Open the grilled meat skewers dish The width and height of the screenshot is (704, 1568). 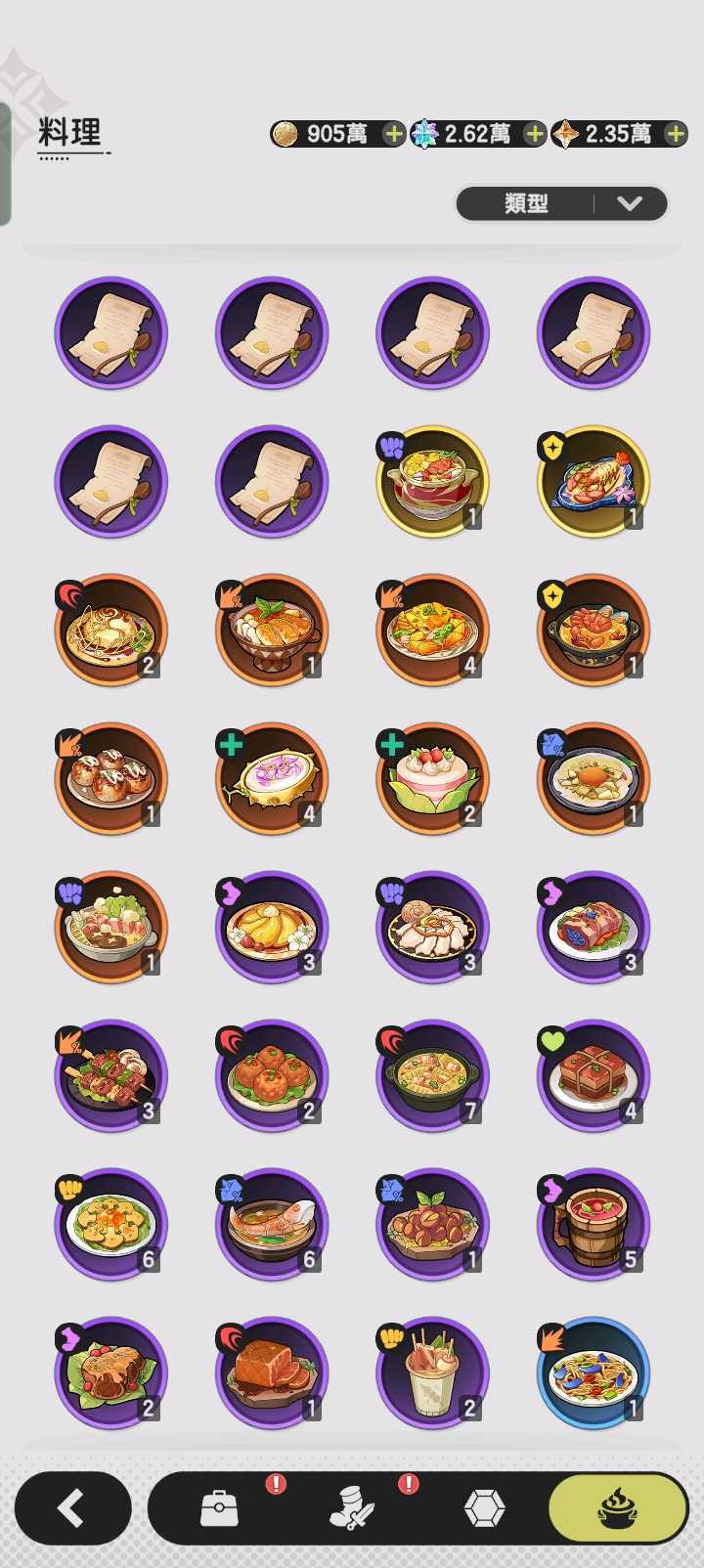pyautogui.click(x=110, y=1076)
